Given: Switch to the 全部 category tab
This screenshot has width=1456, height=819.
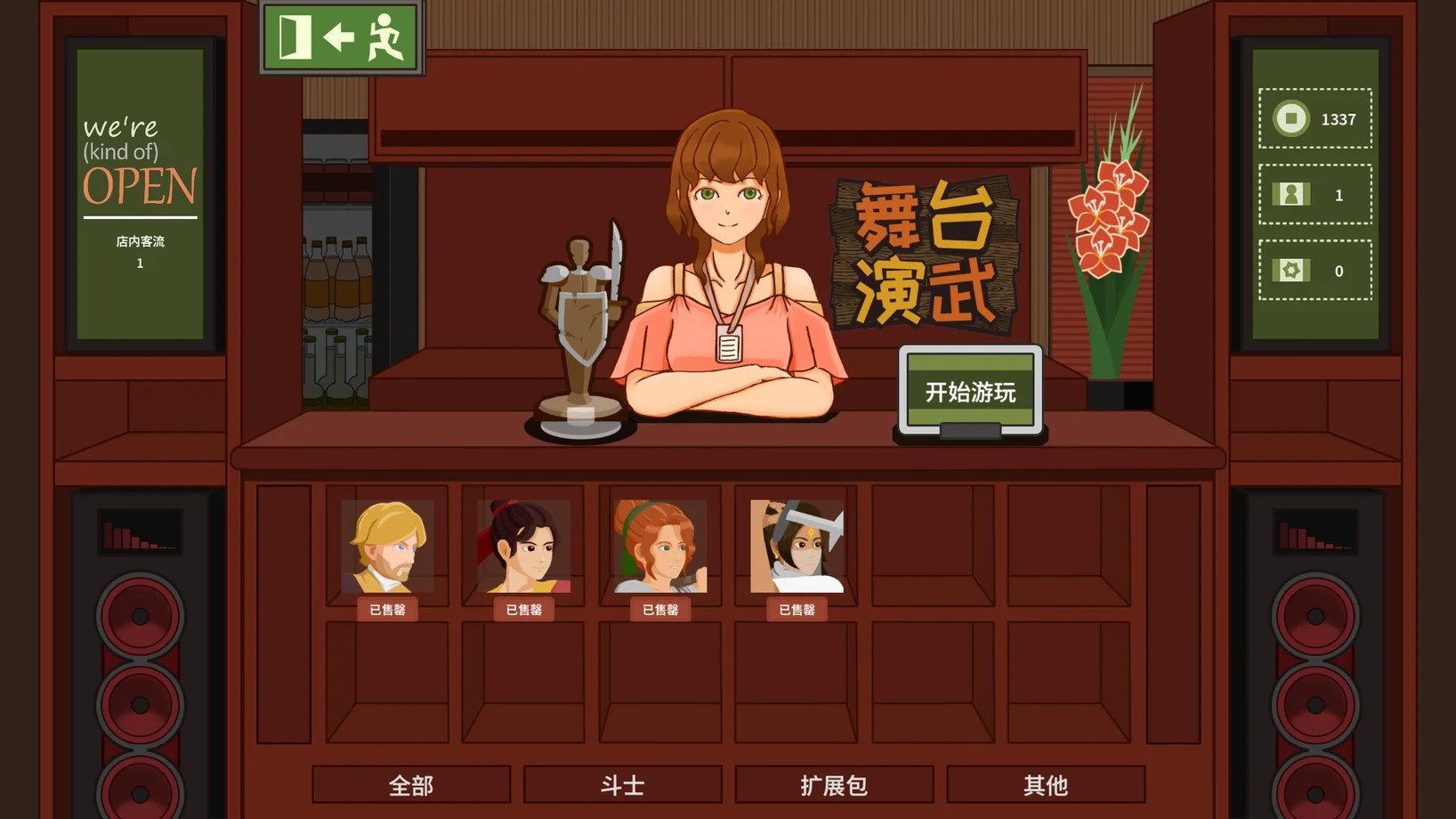Looking at the screenshot, I should pyautogui.click(x=411, y=785).
